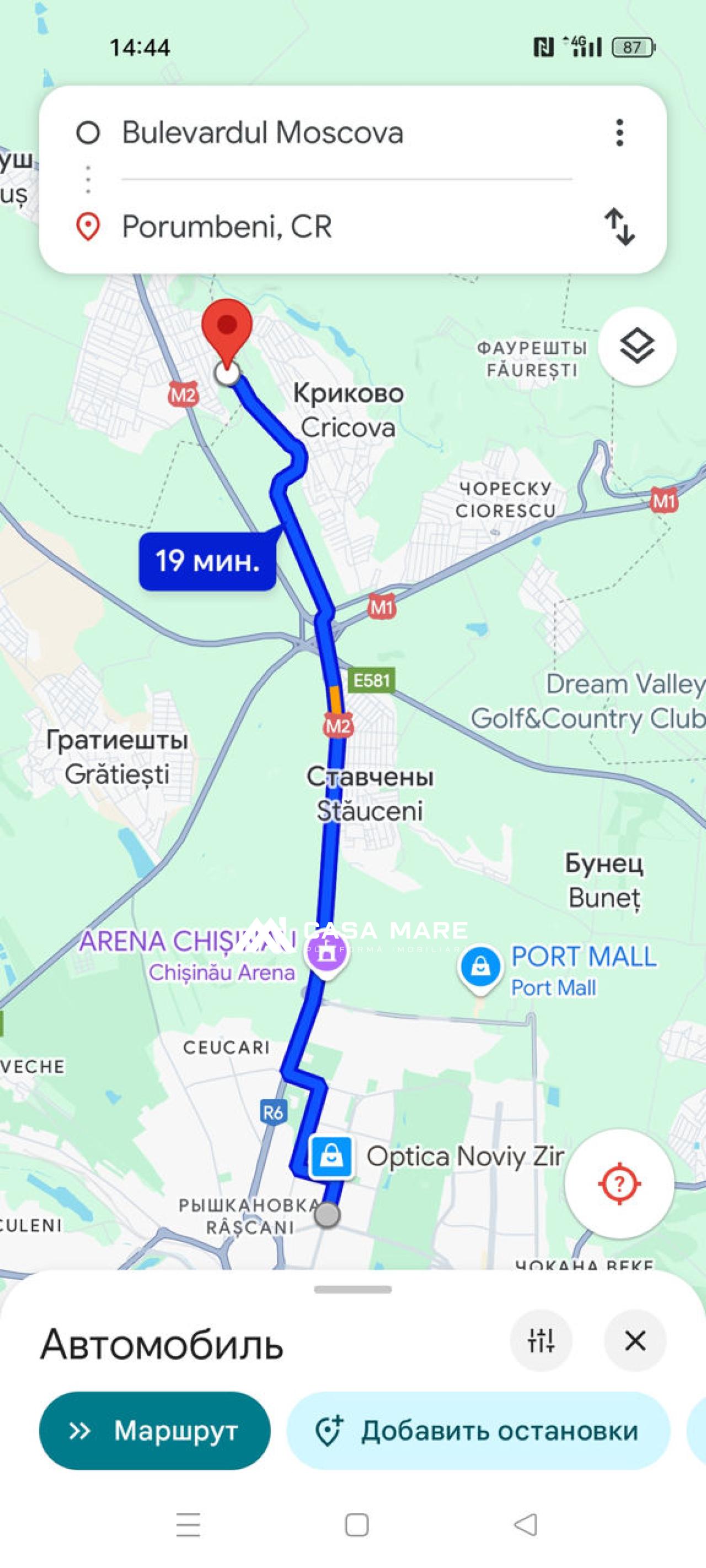Swap start and destination points
Image resolution: width=706 pixels, height=1568 pixels.
click(x=619, y=227)
